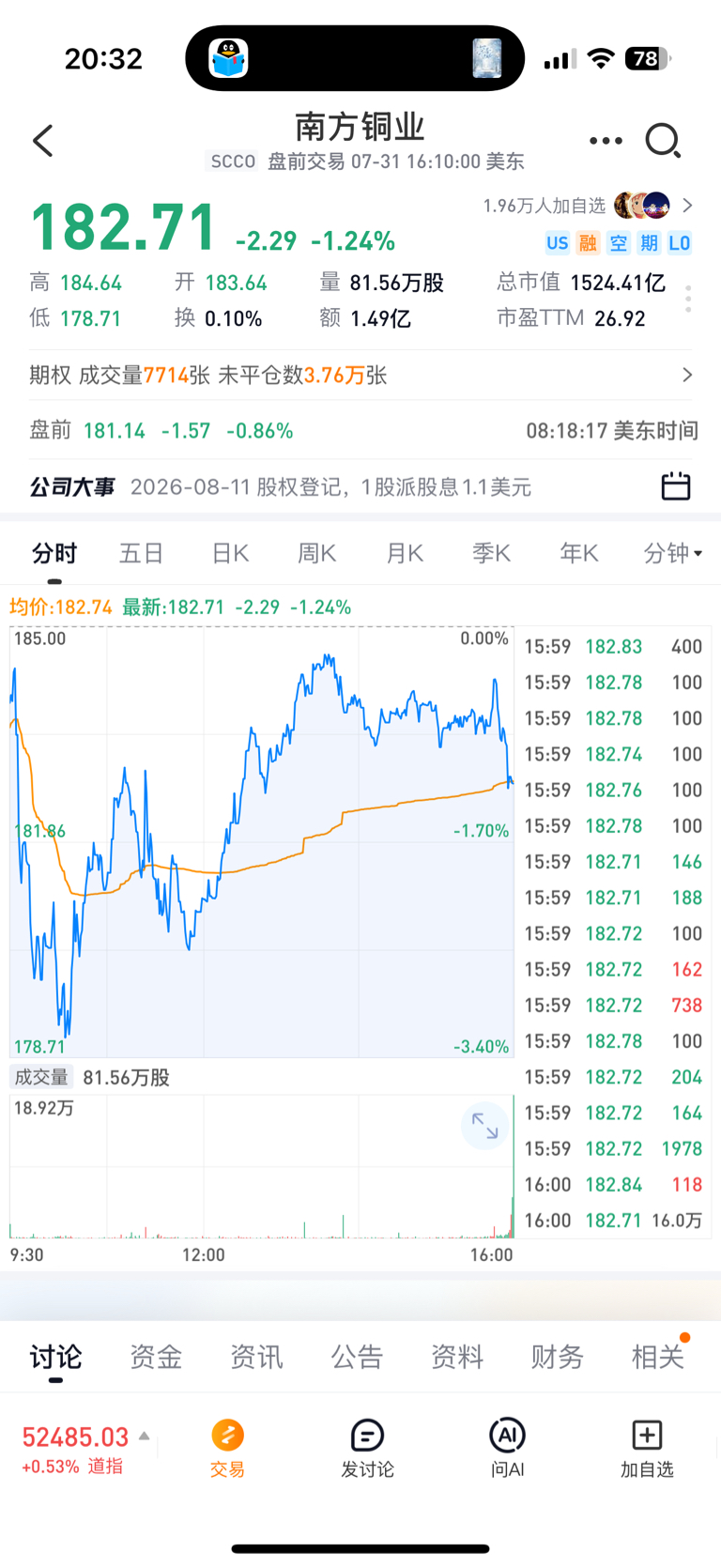
Task: Open the 分钟 interval dropdown
Action: 673,553
